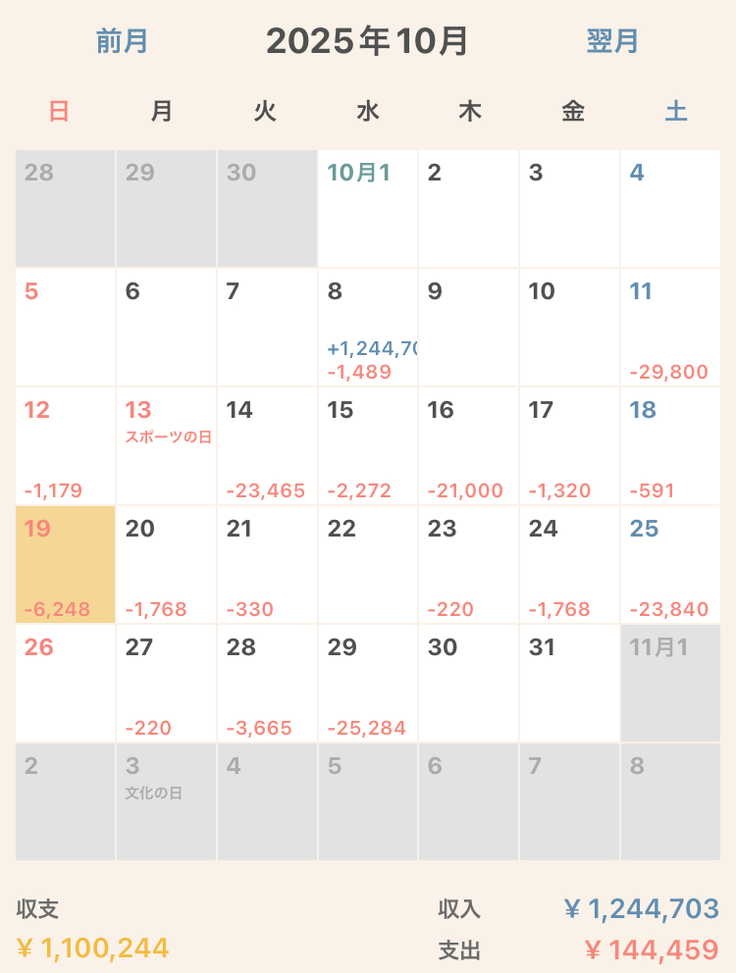Viewport: 736px width, 973px height.
Task: Tap October 13, Sports Day holiday
Action: coord(166,446)
